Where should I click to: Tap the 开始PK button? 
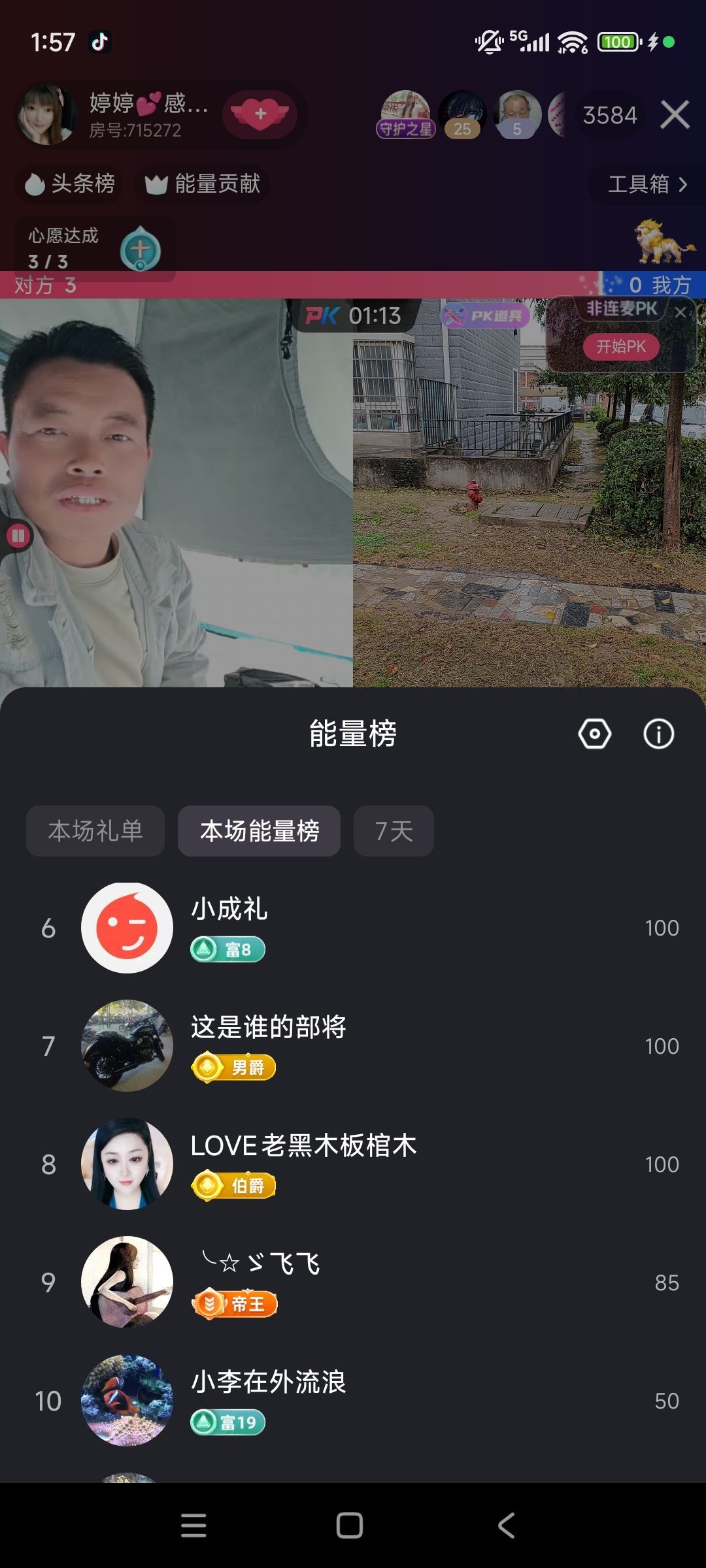coord(622,346)
